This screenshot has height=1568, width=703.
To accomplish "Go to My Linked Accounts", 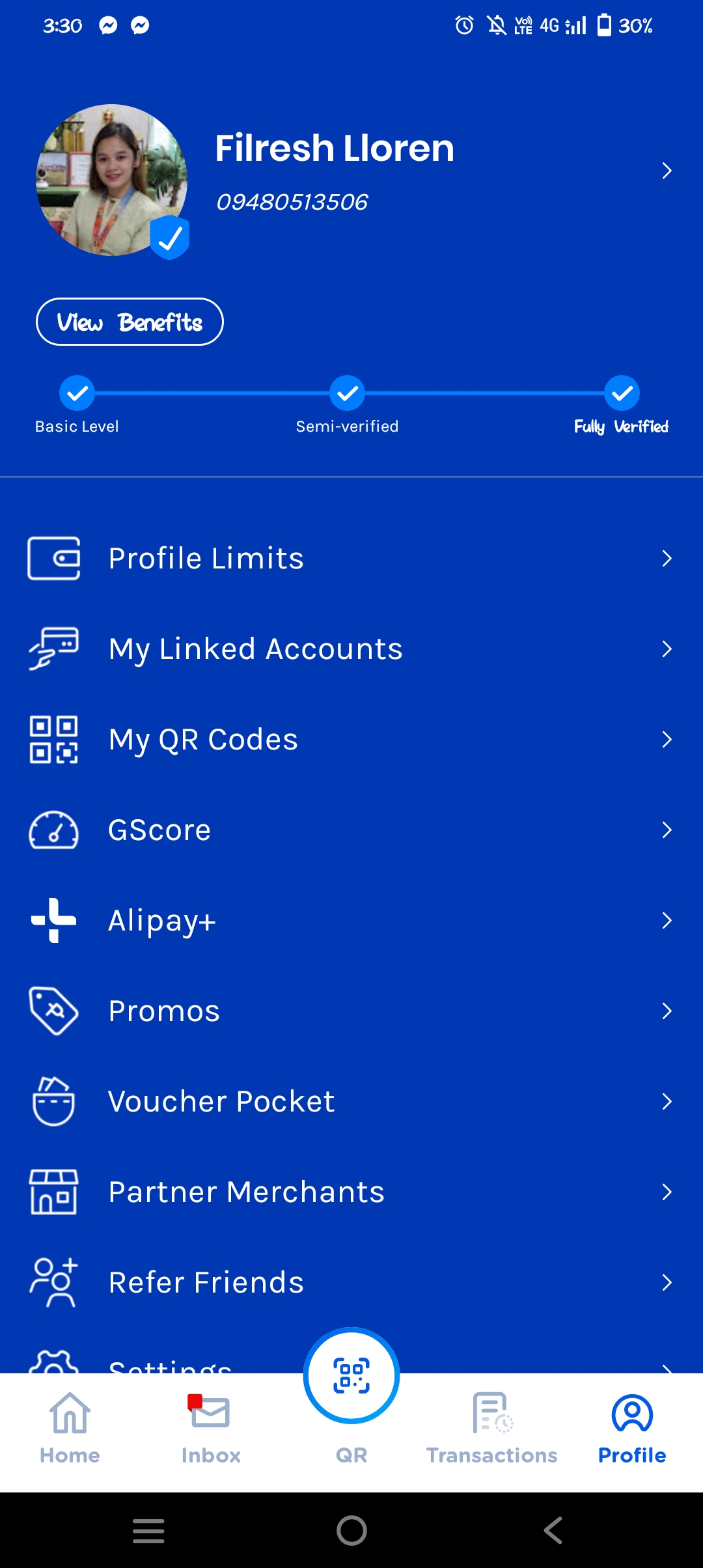I will [351, 649].
